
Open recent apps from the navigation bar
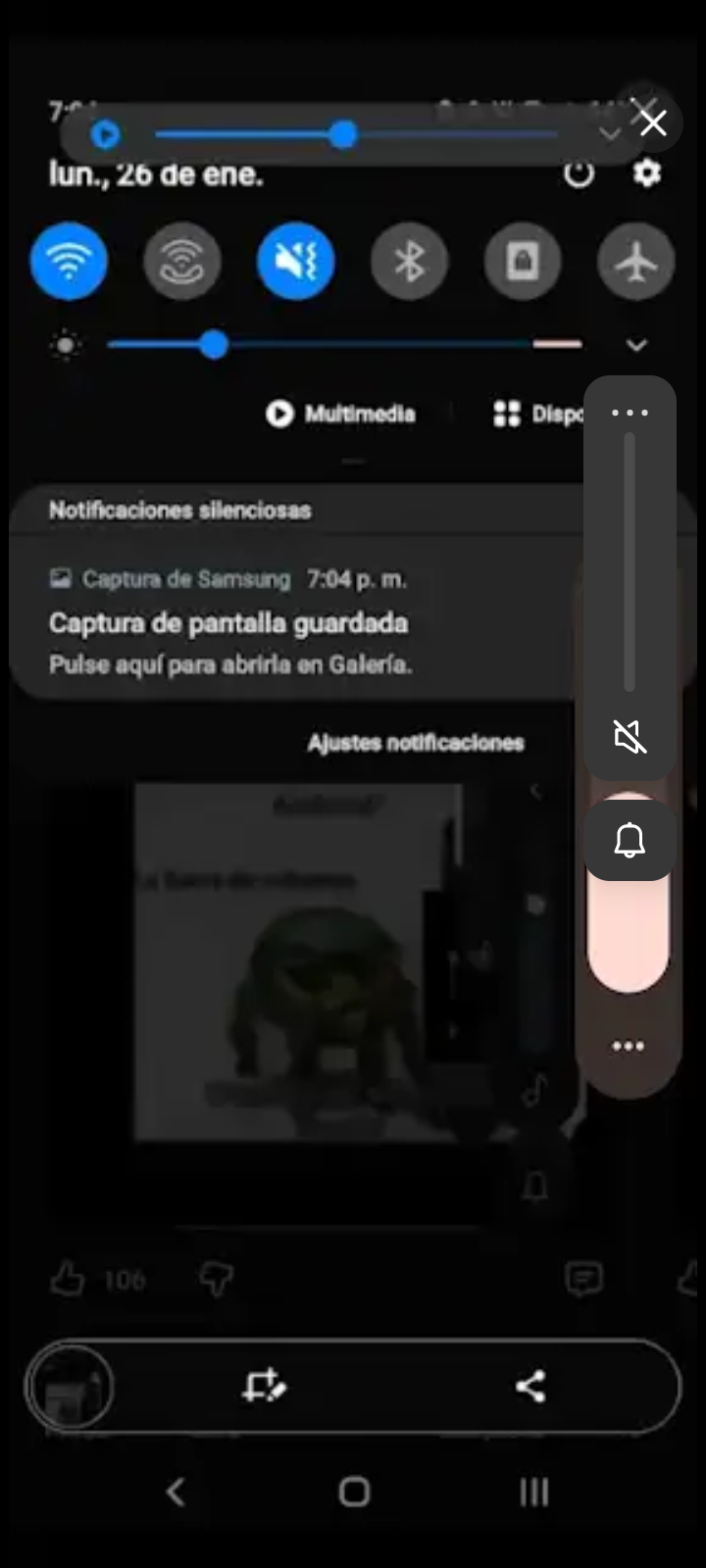533,1493
